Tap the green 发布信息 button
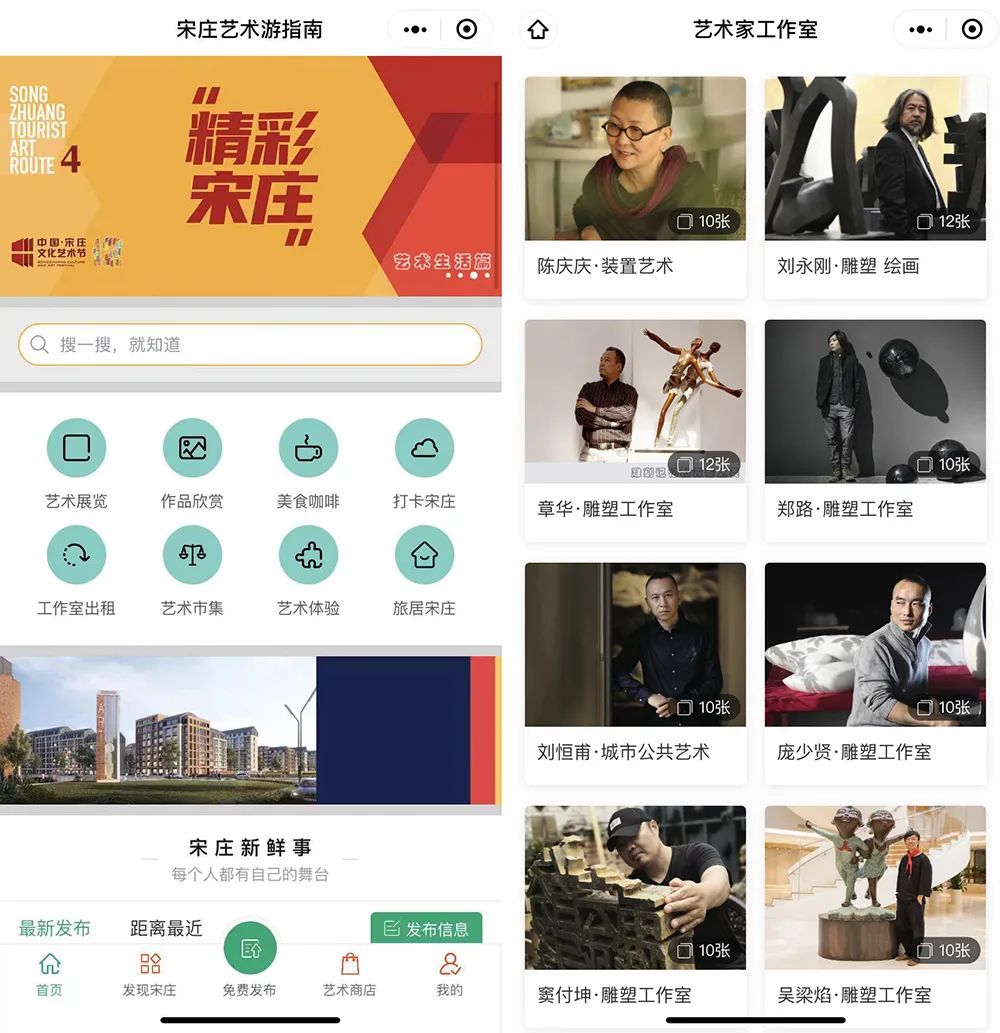The height and width of the screenshot is (1033, 1000). 426,929
